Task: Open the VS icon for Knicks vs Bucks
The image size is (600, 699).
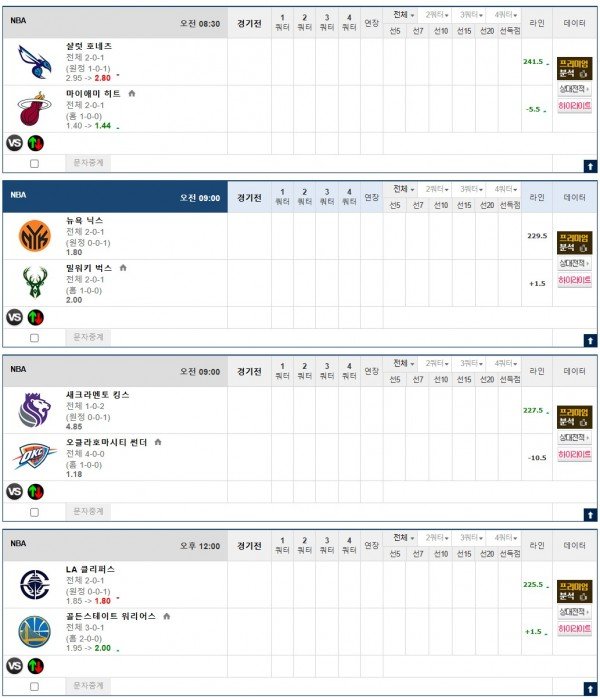Action: click(14, 317)
